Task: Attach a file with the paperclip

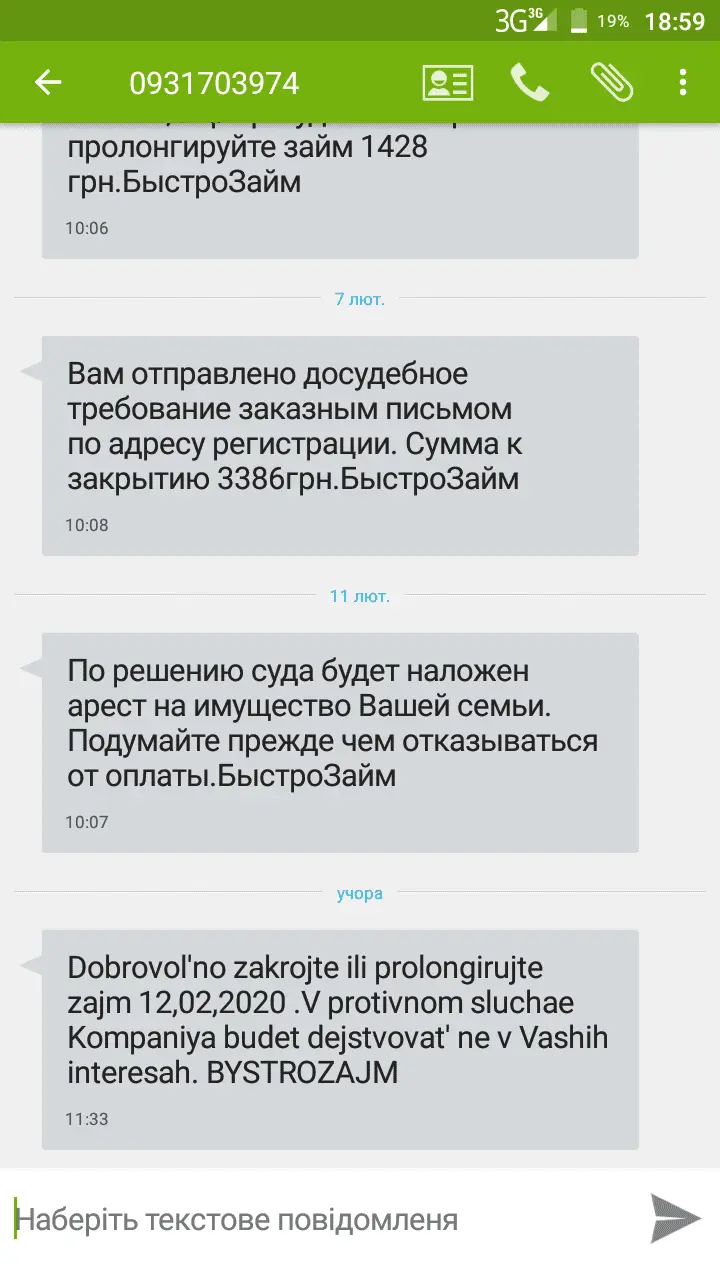Action: 611,83
